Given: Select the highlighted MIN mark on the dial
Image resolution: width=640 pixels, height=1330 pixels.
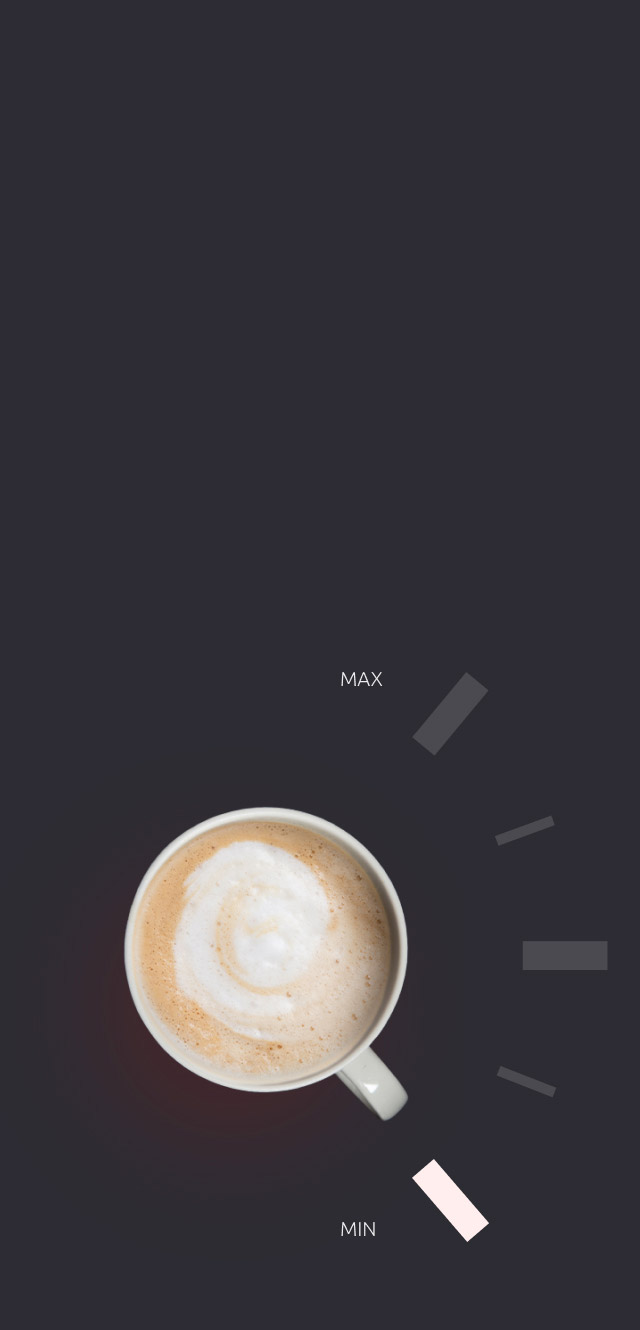Looking at the screenshot, I should [450, 1200].
